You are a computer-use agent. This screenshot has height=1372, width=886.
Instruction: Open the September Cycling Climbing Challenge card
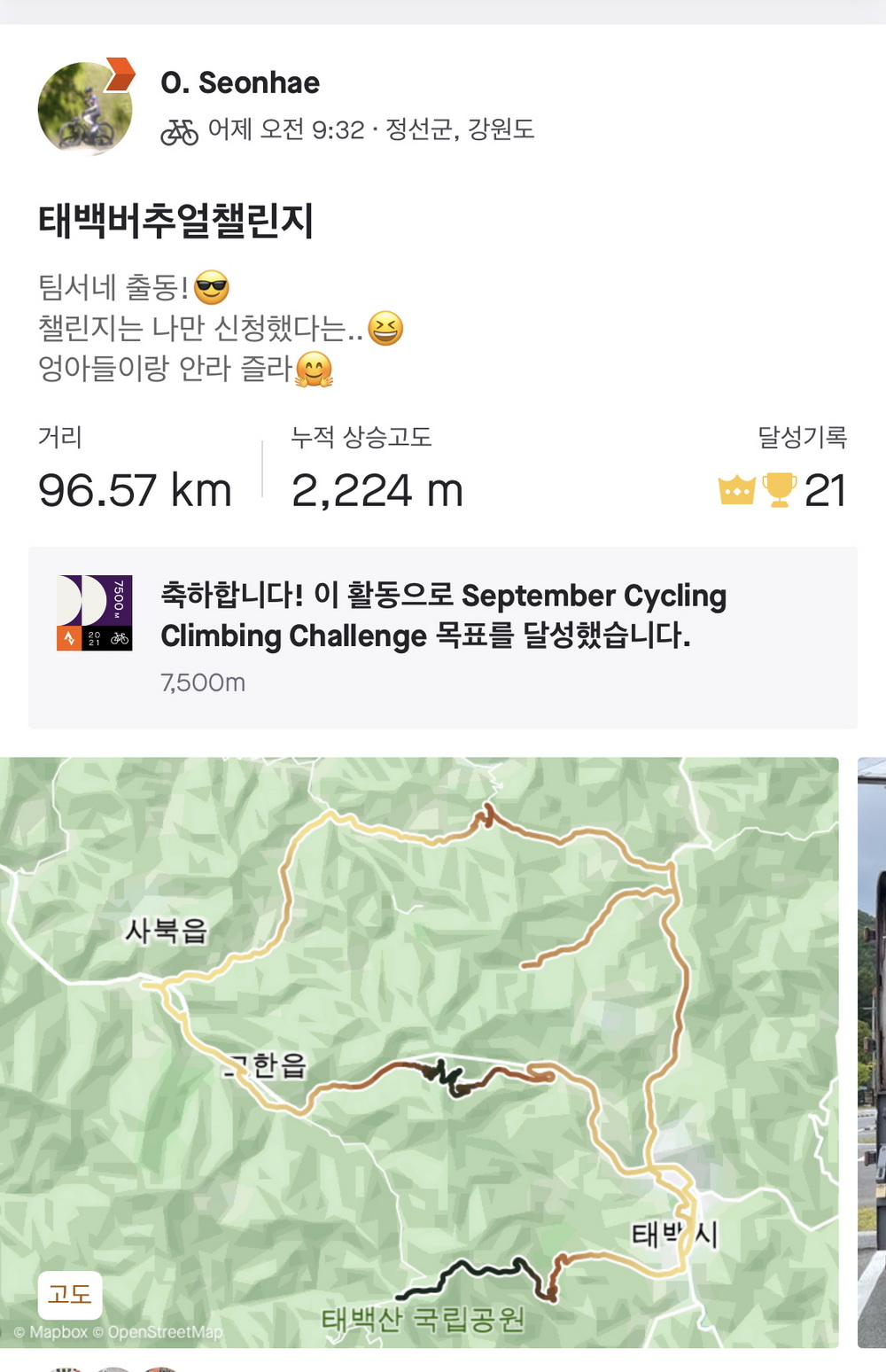(443, 637)
